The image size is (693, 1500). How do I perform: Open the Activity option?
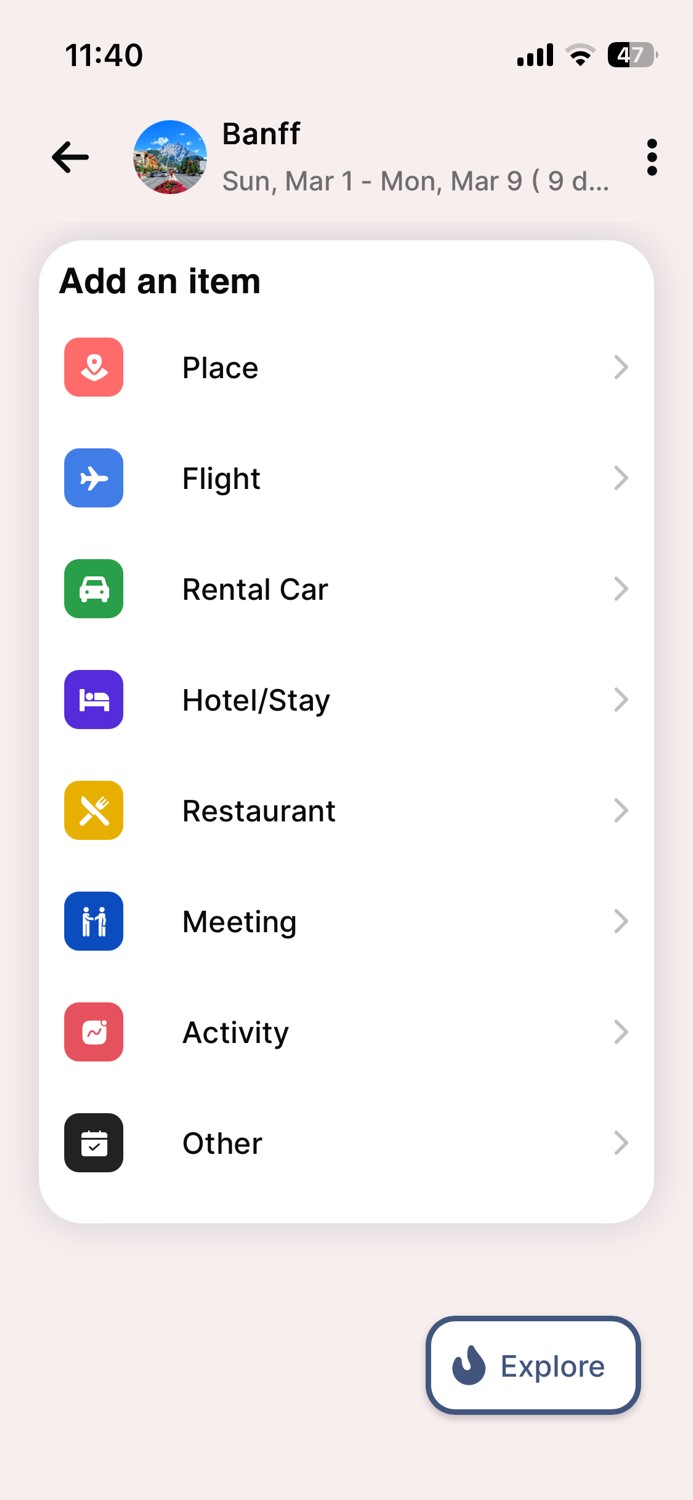346,1032
